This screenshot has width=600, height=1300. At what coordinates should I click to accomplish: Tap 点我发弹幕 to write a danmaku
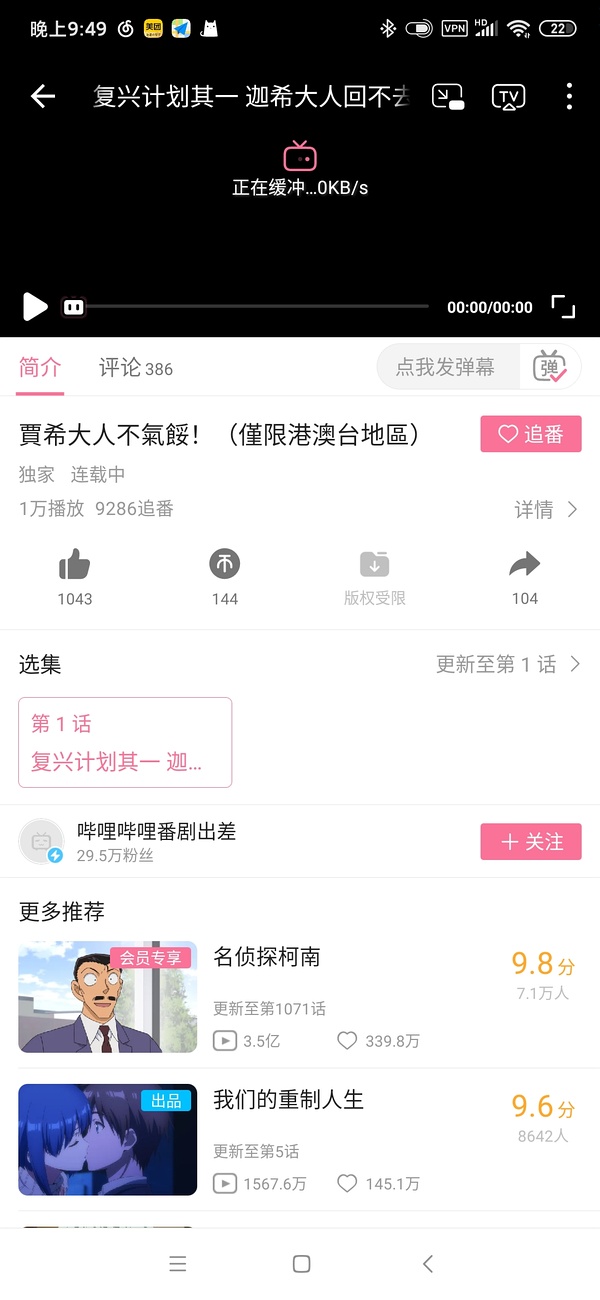pyautogui.click(x=446, y=367)
